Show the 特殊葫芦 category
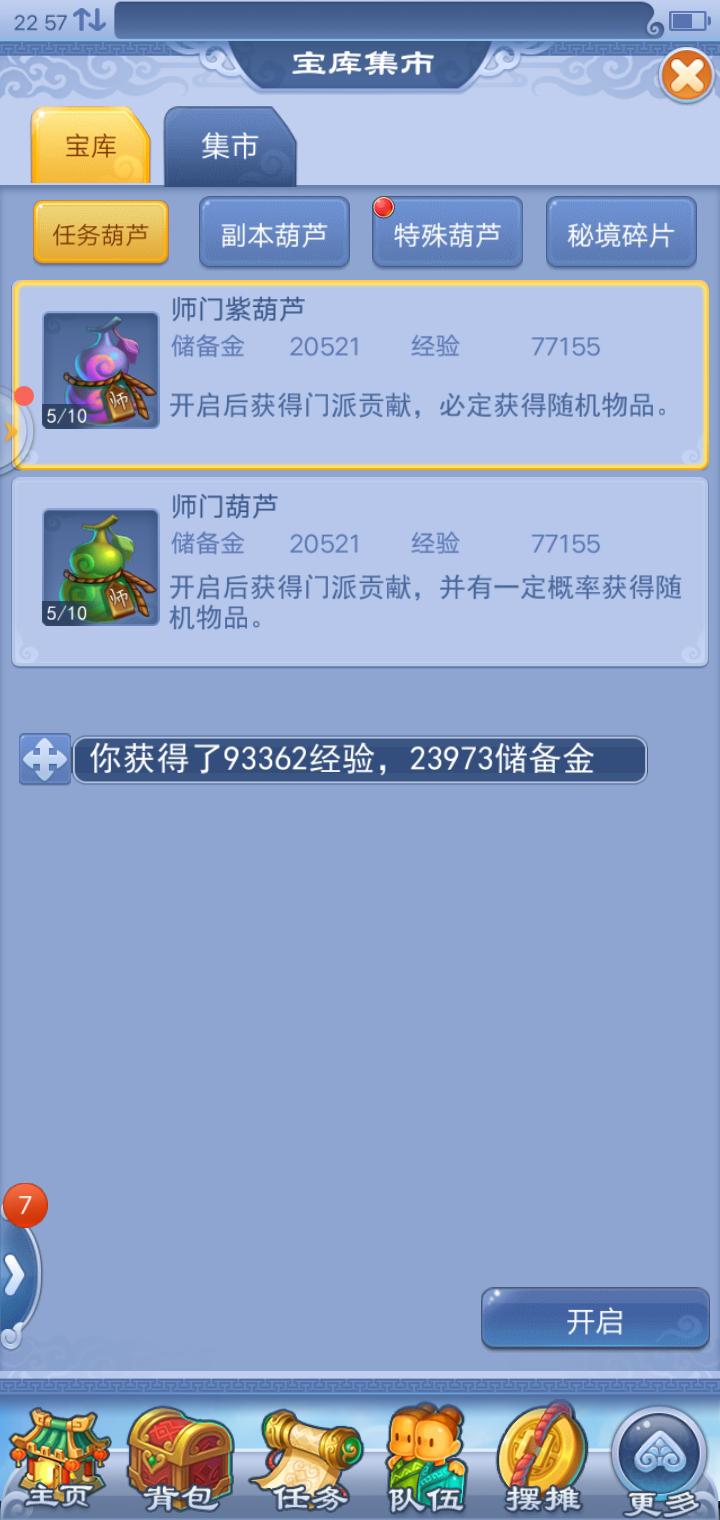Image resolution: width=720 pixels, height=1520 pixels. pos(447,234)
